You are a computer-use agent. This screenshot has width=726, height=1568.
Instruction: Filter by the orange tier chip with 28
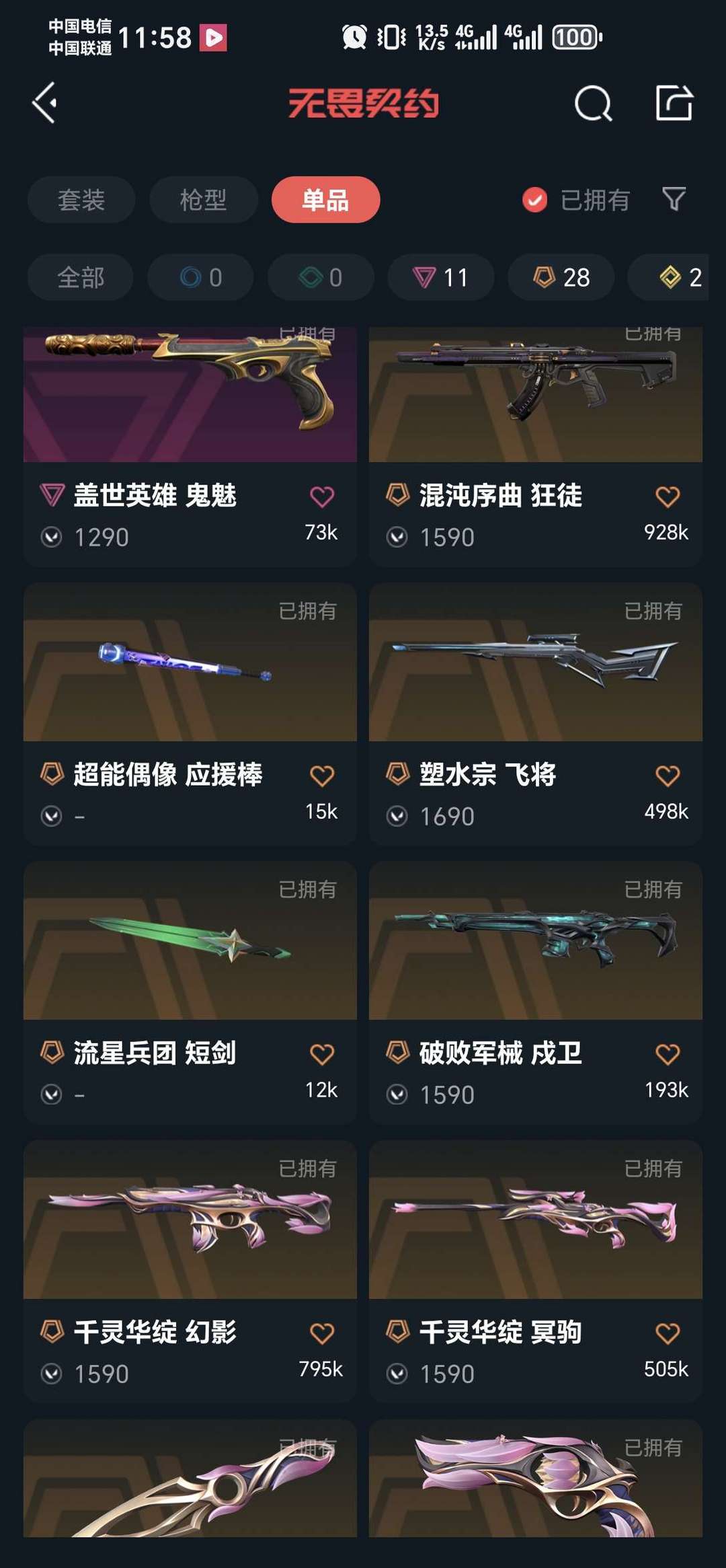pos(561,277)
